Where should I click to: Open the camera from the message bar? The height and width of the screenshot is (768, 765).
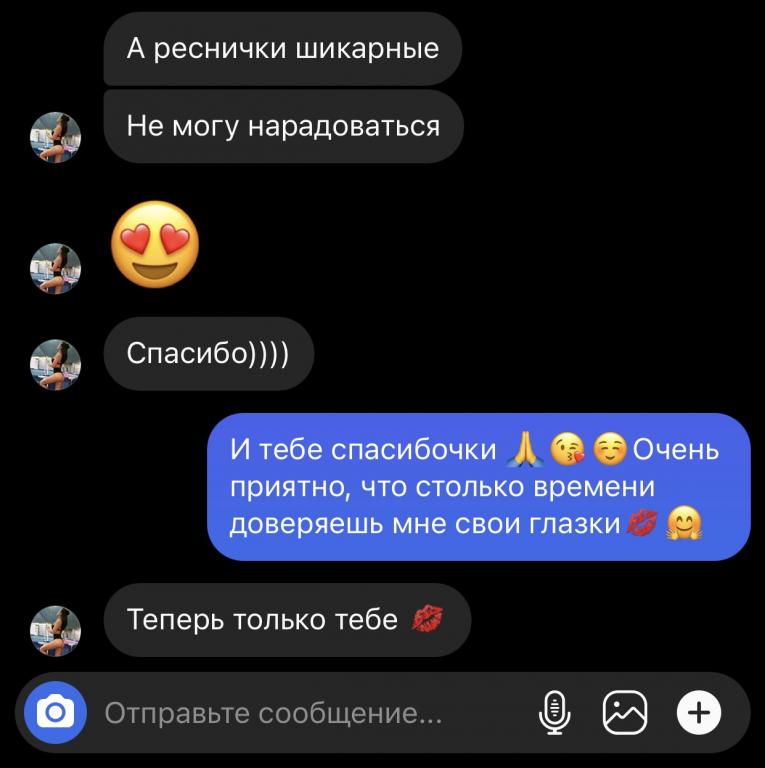(x=56, y=712)
